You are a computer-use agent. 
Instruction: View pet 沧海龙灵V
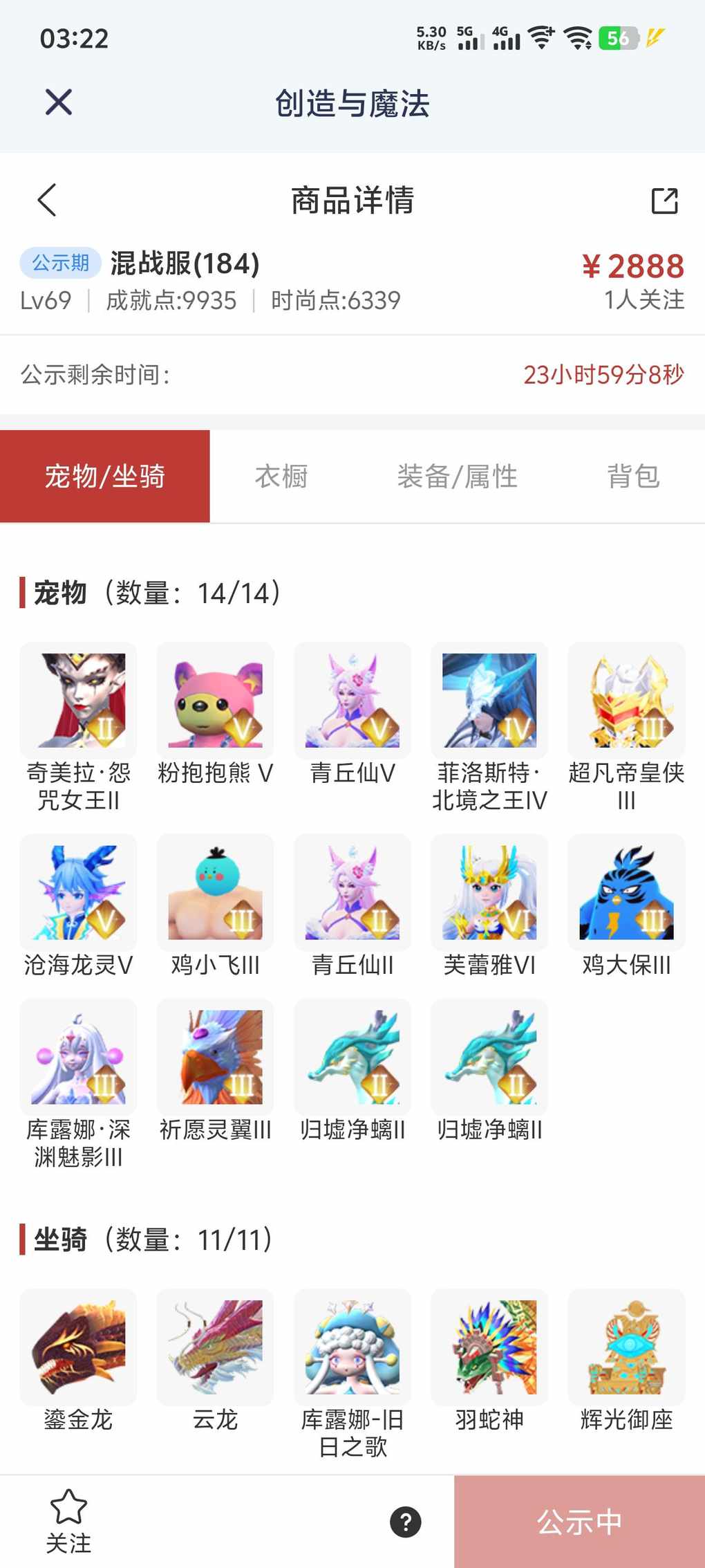(78, 892)
